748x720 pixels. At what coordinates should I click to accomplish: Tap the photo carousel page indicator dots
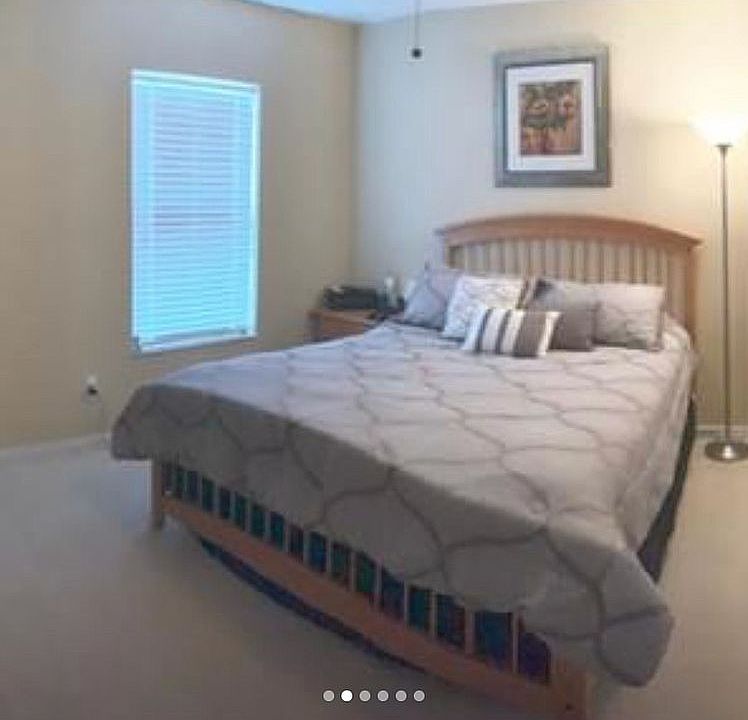pyautogui.click(x=374, y=695)
